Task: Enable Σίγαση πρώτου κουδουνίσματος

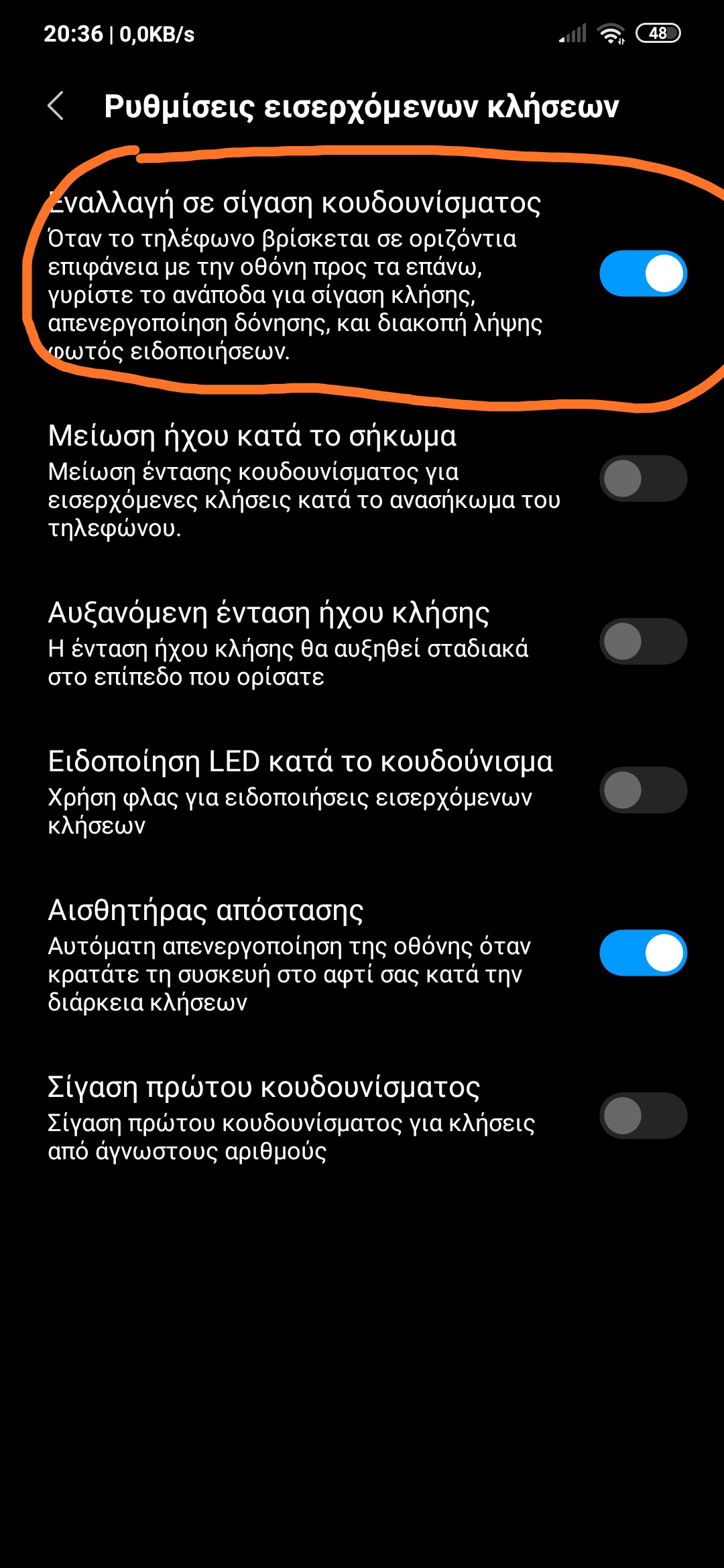Action: (642, 1116)
